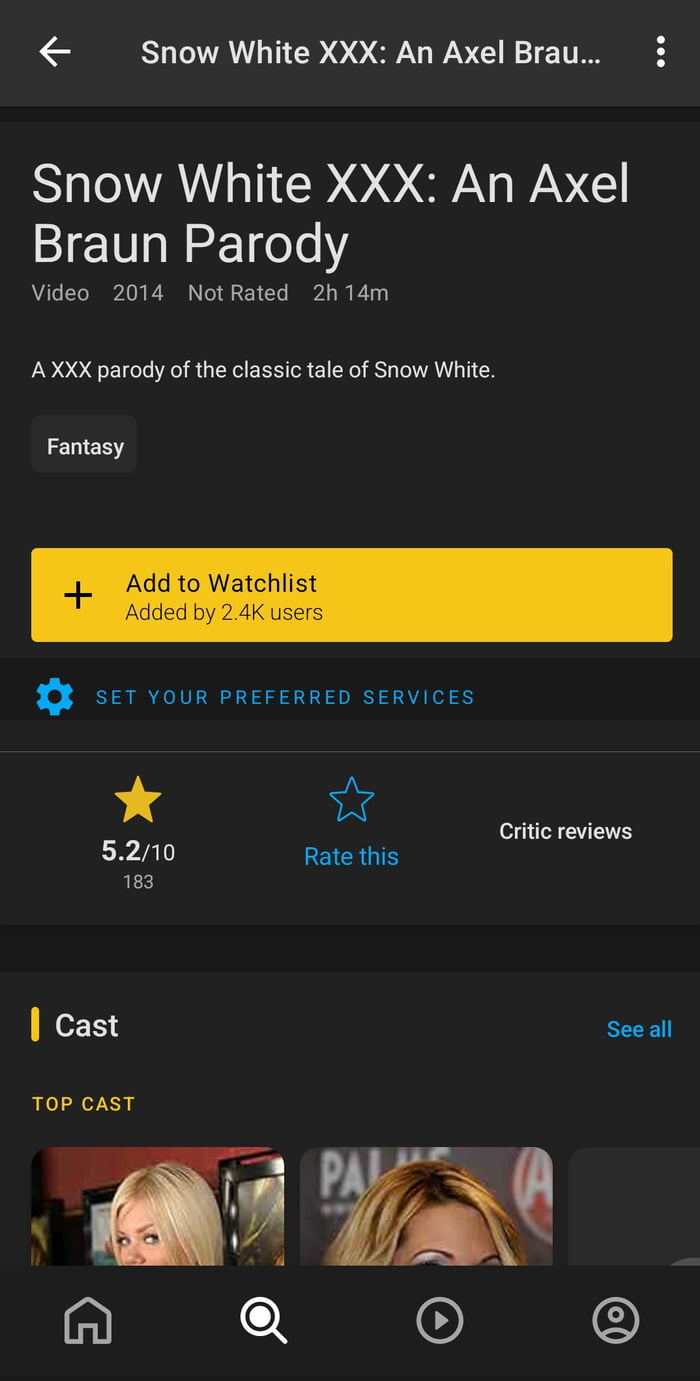Open the three-dot overflow menu

[x=660, y=52]
